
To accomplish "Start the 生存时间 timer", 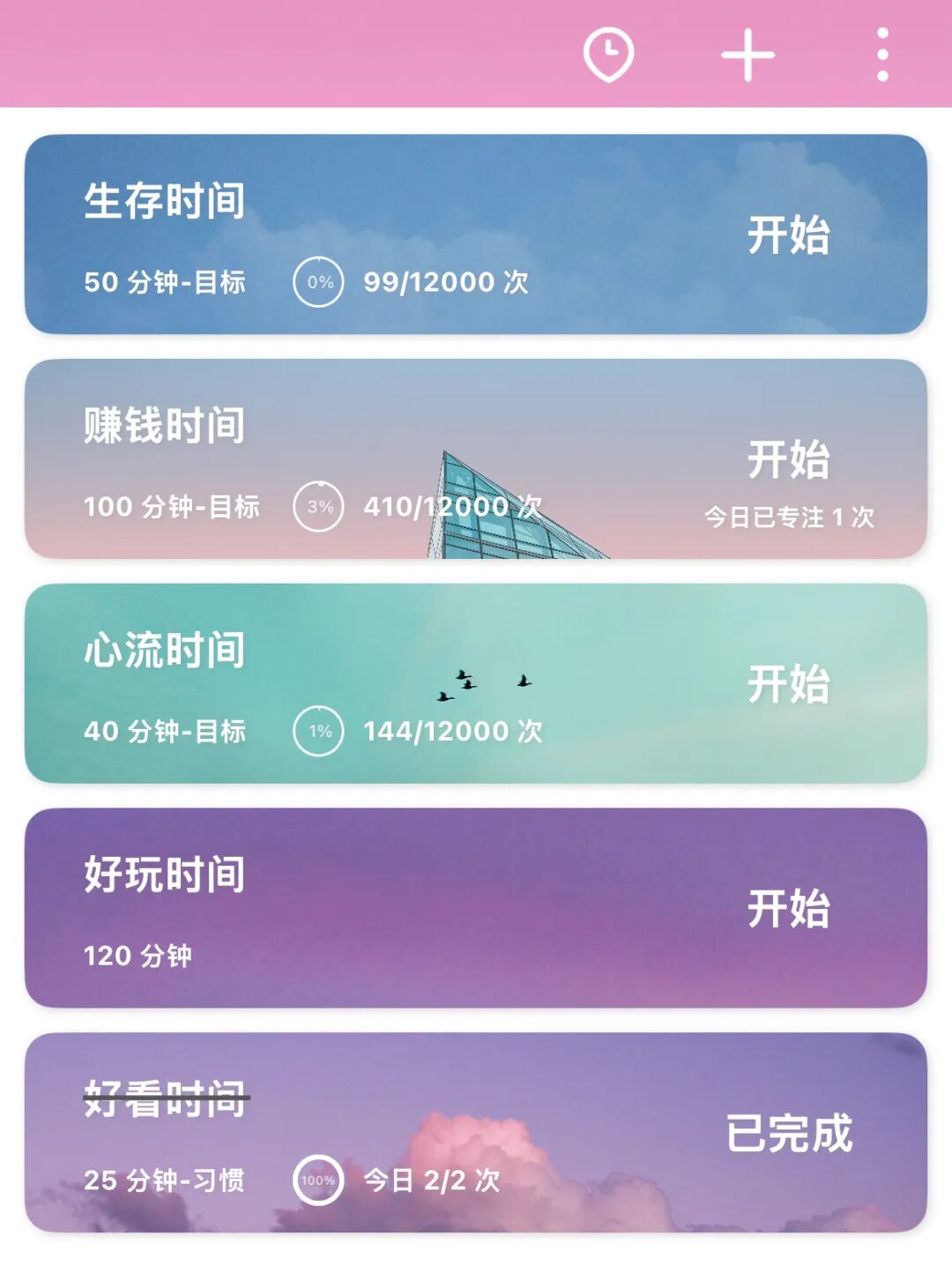I will pyautogui.click(x=788, y=235).
